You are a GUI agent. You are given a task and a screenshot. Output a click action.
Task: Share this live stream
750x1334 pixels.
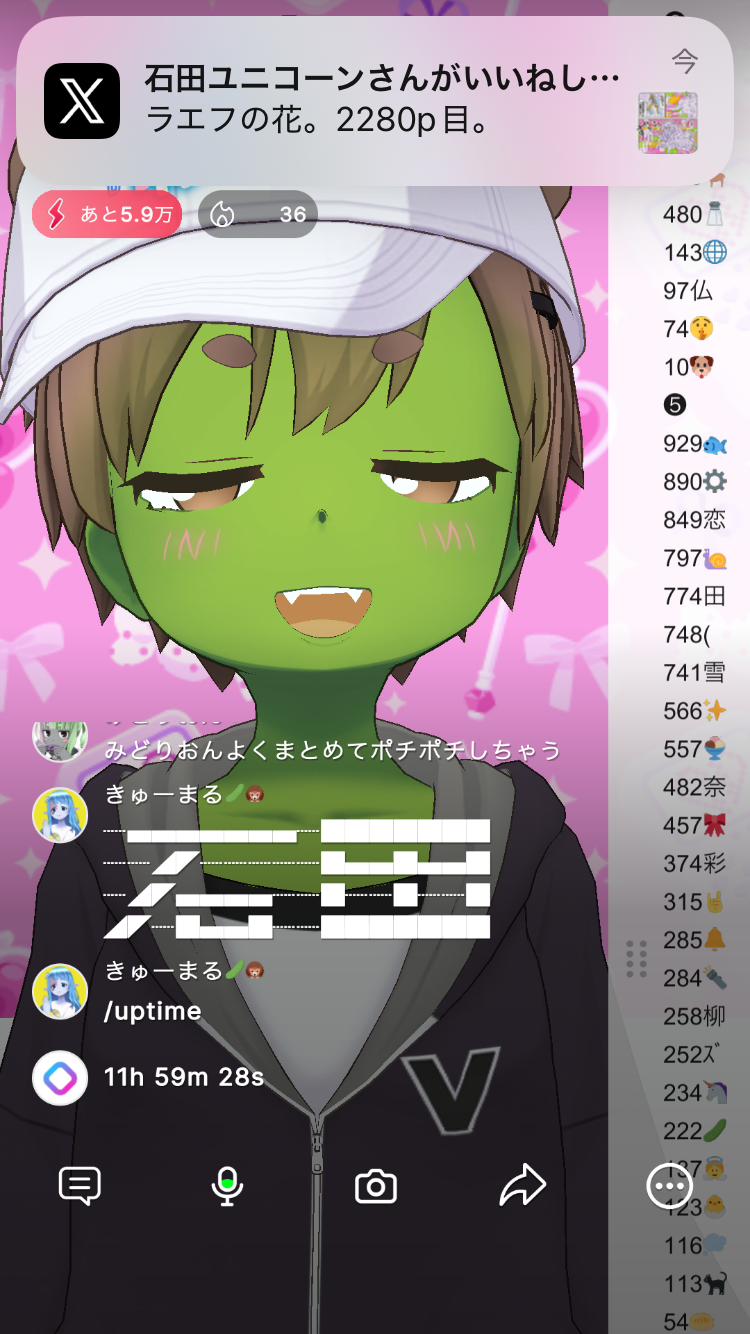[522, 1187]
